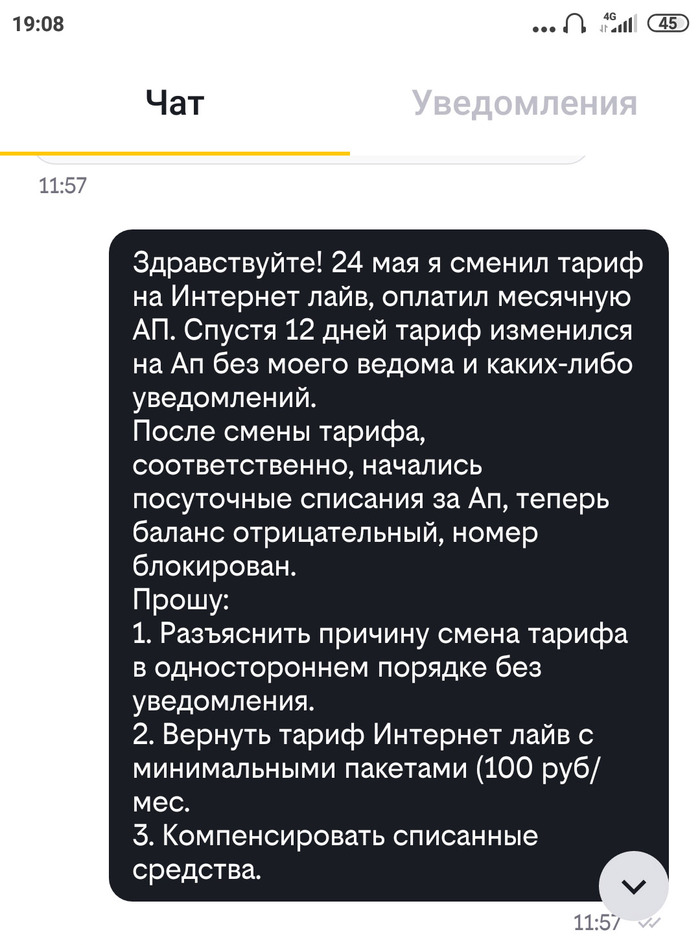Open the Уведомления tab
700x945 pixels.
click(524, 103)
